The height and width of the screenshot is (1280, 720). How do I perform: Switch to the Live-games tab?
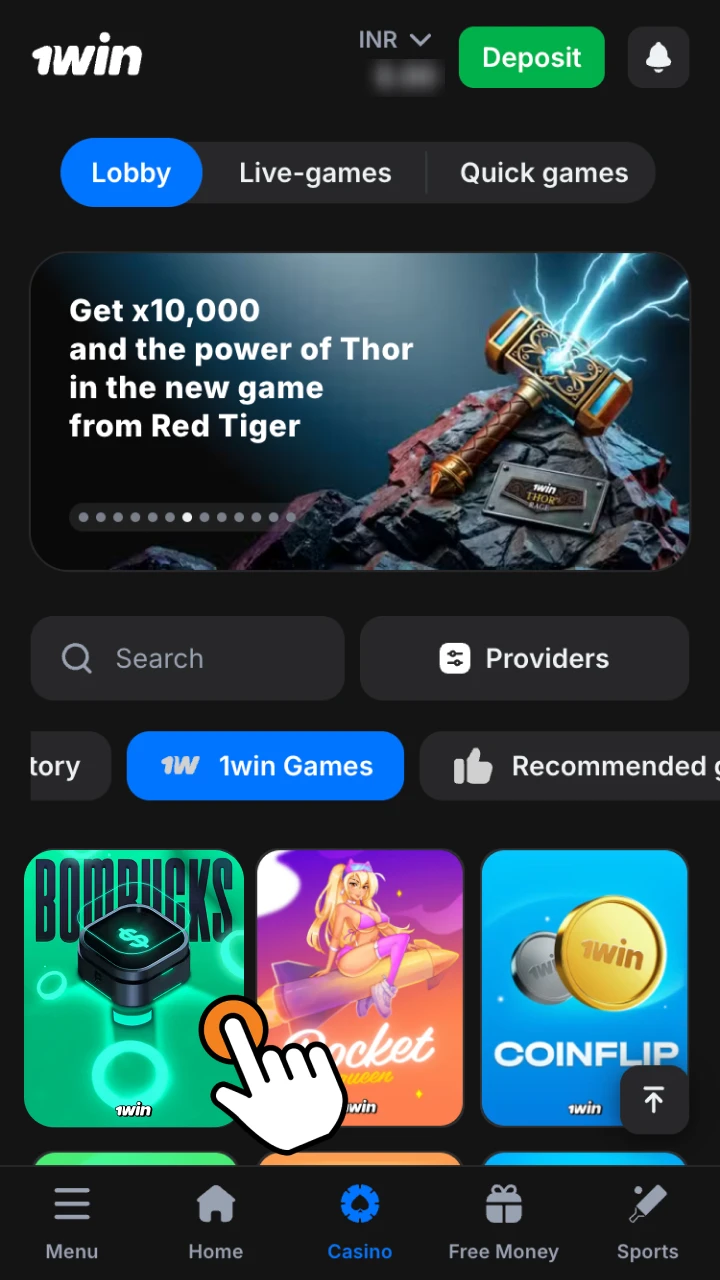pos(315,172)
